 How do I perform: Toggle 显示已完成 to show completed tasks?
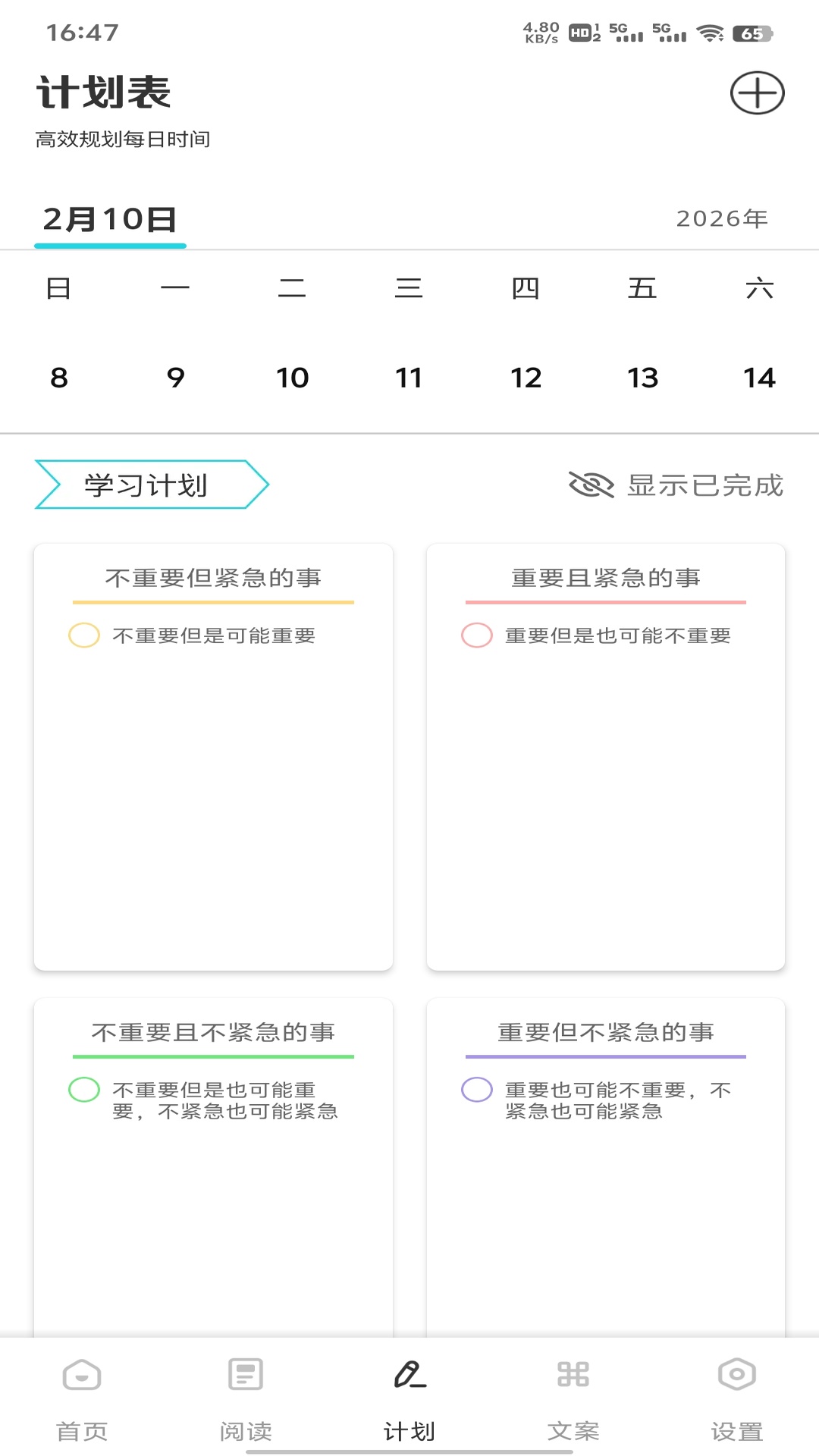click(705, 486)
